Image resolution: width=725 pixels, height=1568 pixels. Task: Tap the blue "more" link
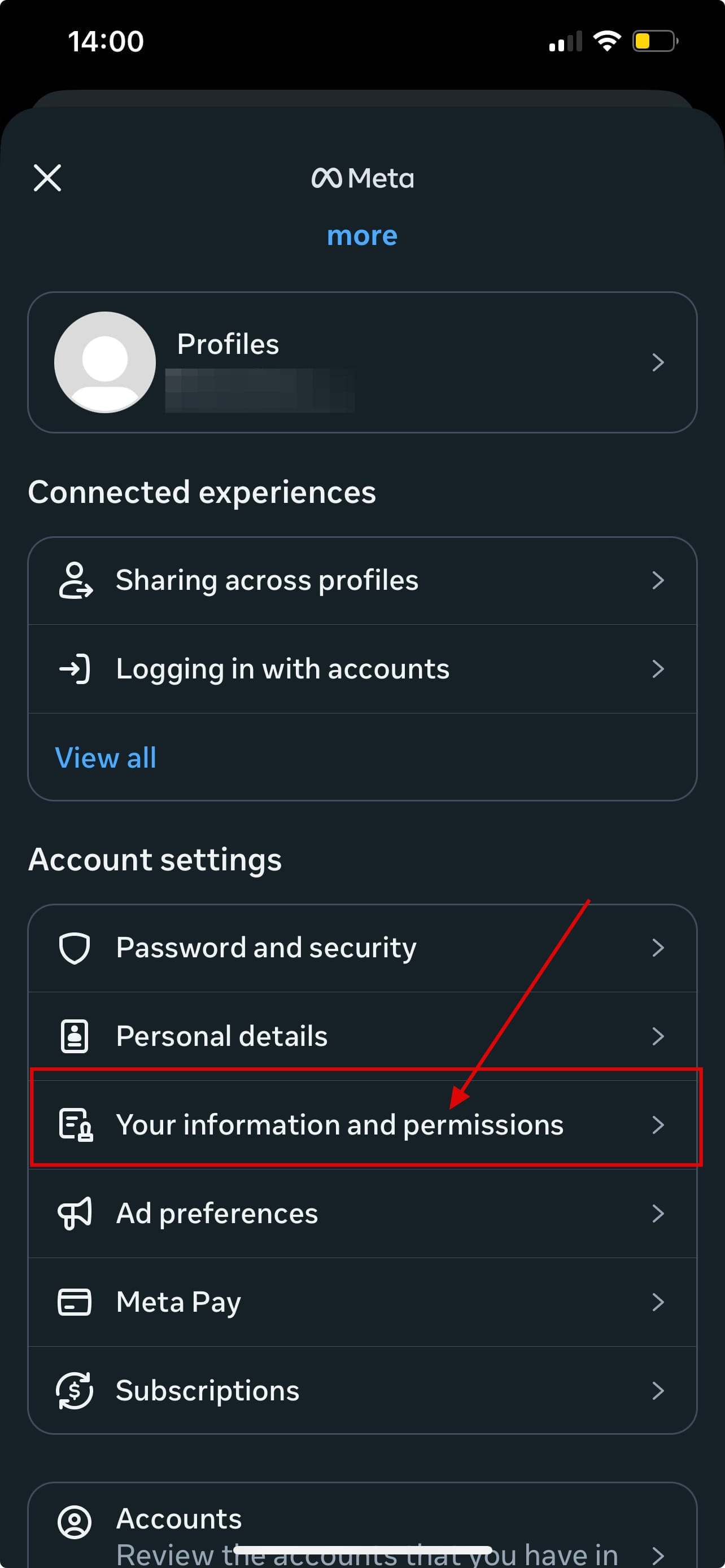point(362,235)
